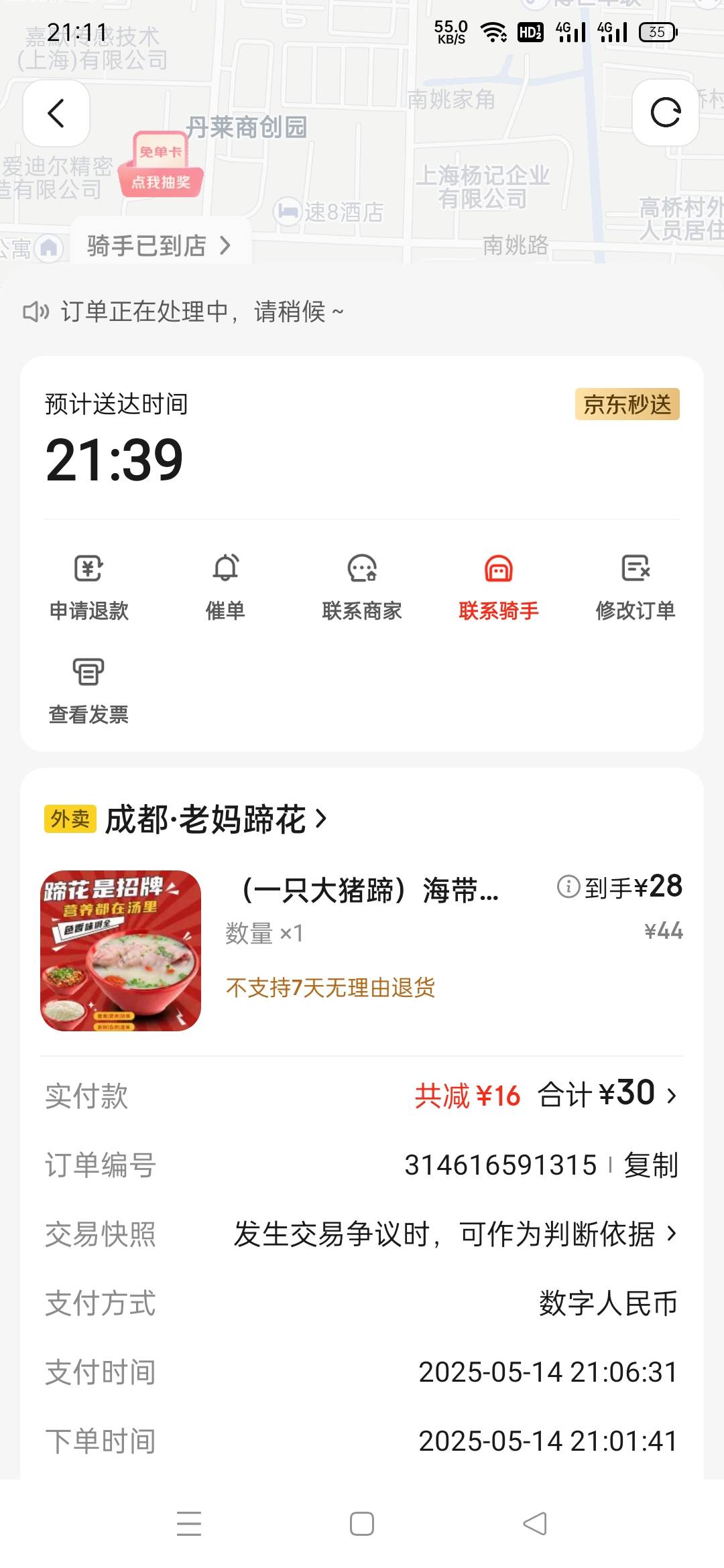Open the 骑手已到店 status details
Image resolution: width=724 pixels, height=1568 pixels.
point(159,246)
